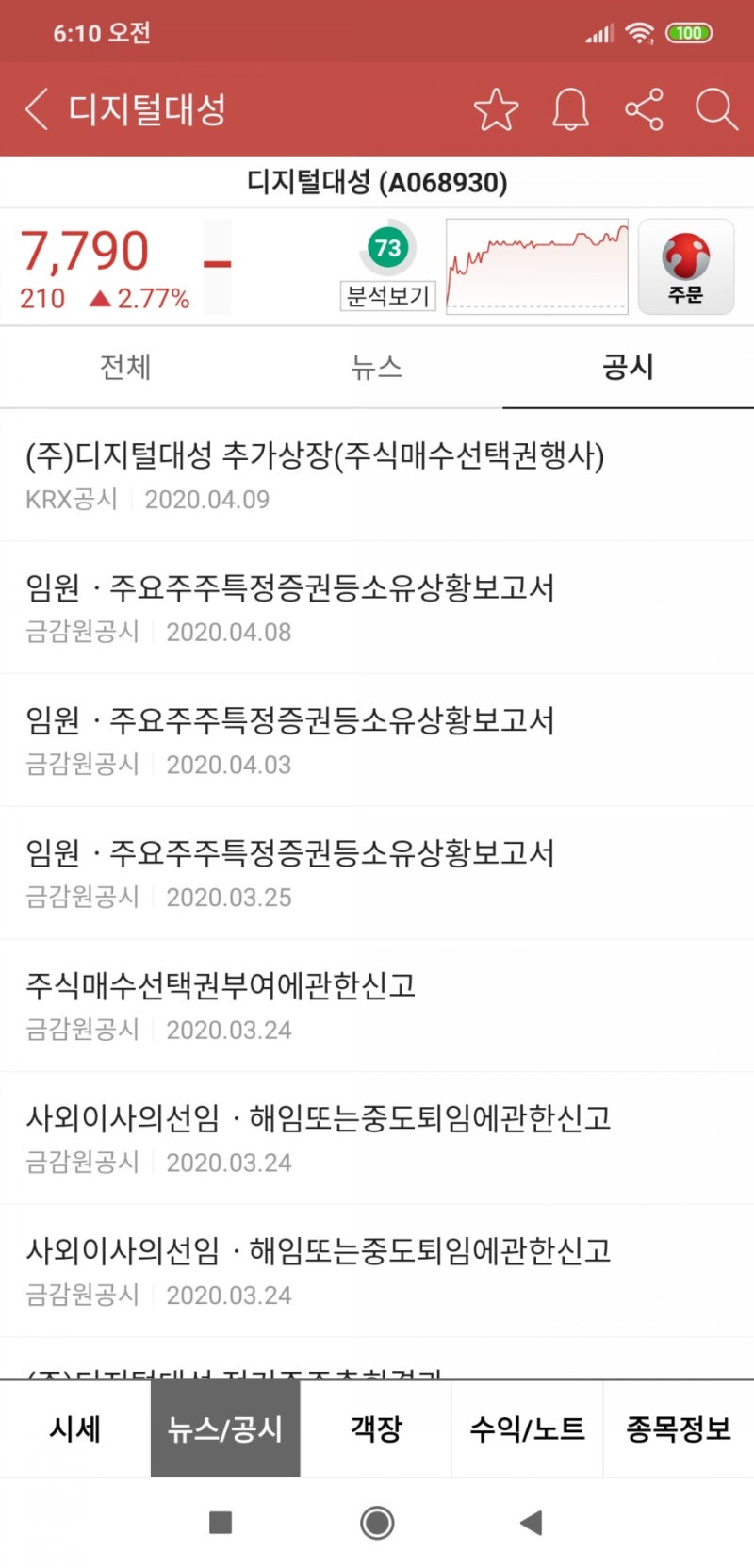Image resolution: width=754 pixels, height=1568 pixels.
Task: Tap the 주문 order icon
Action: click(x=686, y=265)
